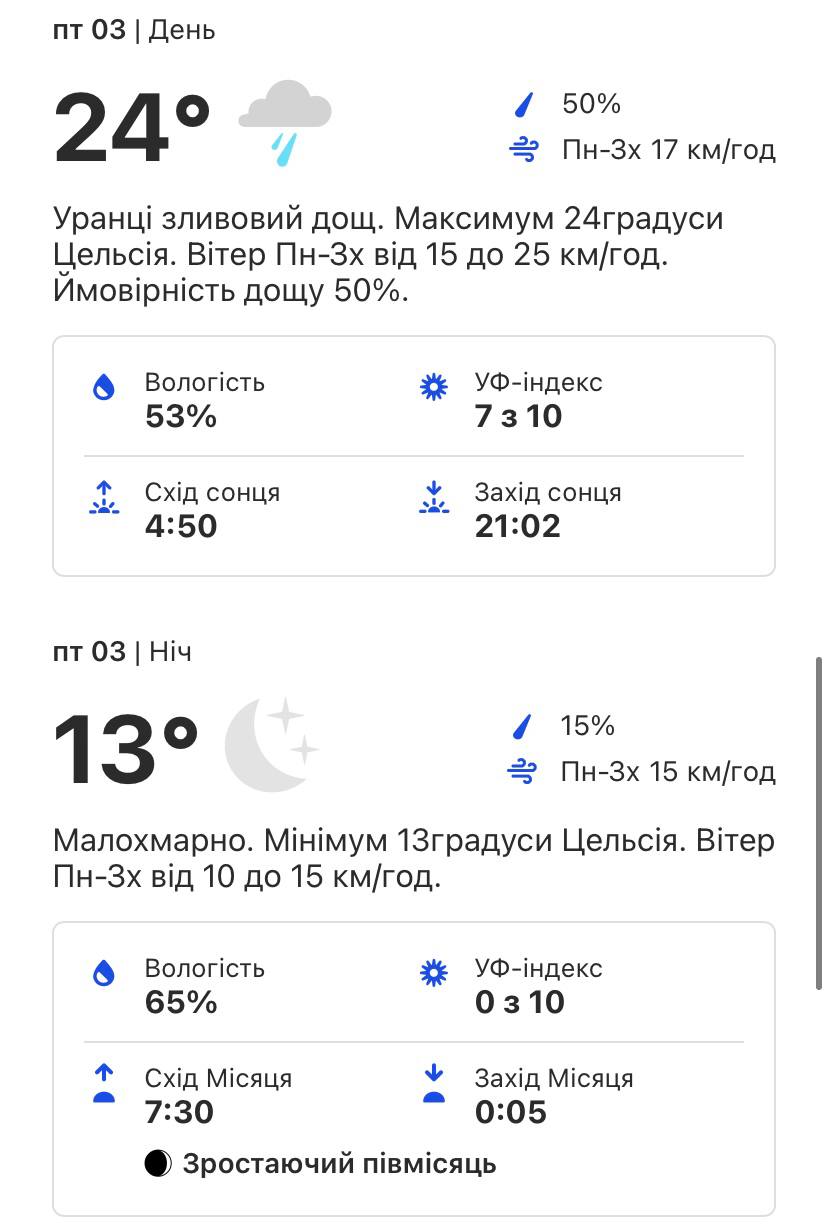The width and height of the screenshot is (828, 1231).
Task: Click the rain cloud weather icon for Friday day
Action: [x=283, y=118]
